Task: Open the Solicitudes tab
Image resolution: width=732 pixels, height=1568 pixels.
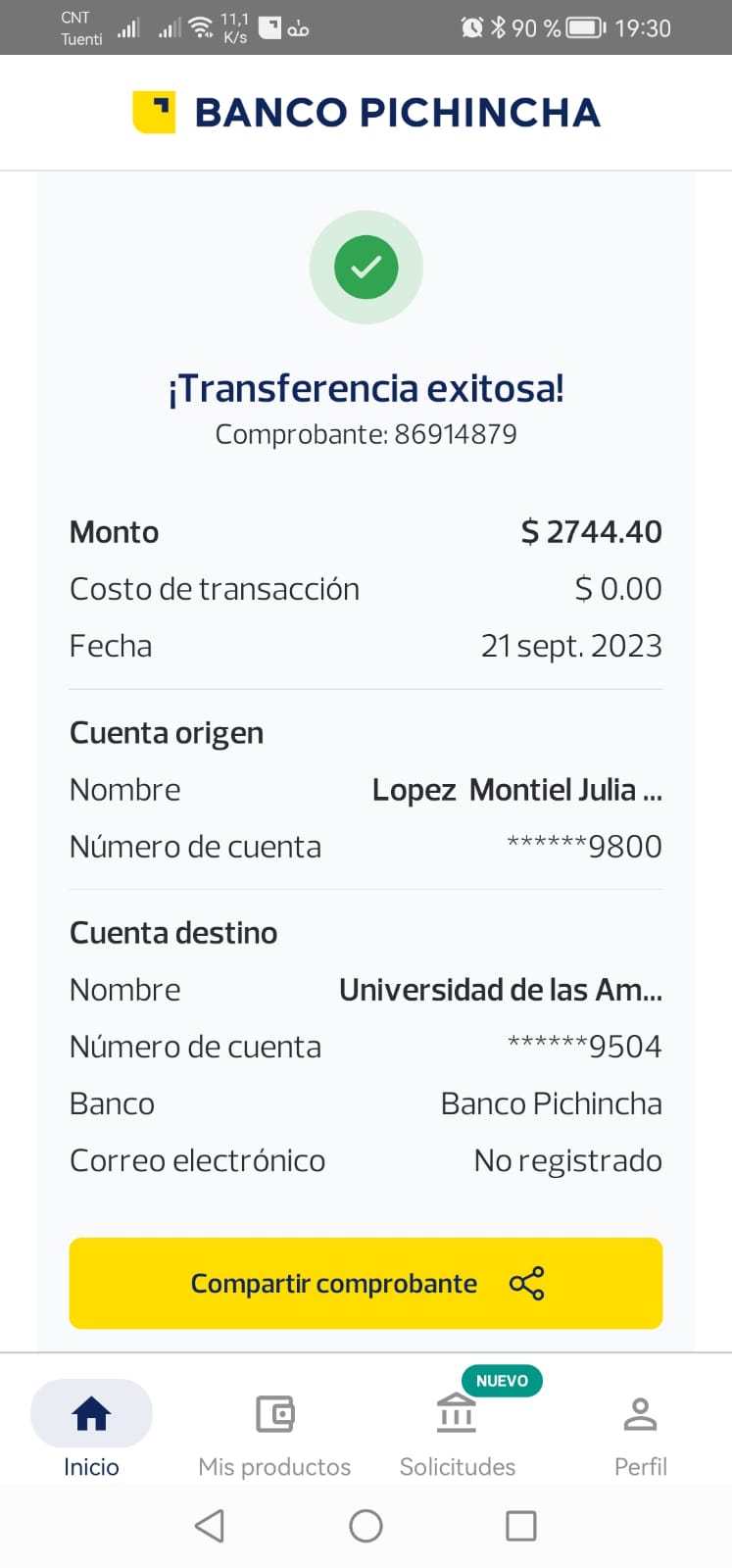Action: pos(457,1430)
